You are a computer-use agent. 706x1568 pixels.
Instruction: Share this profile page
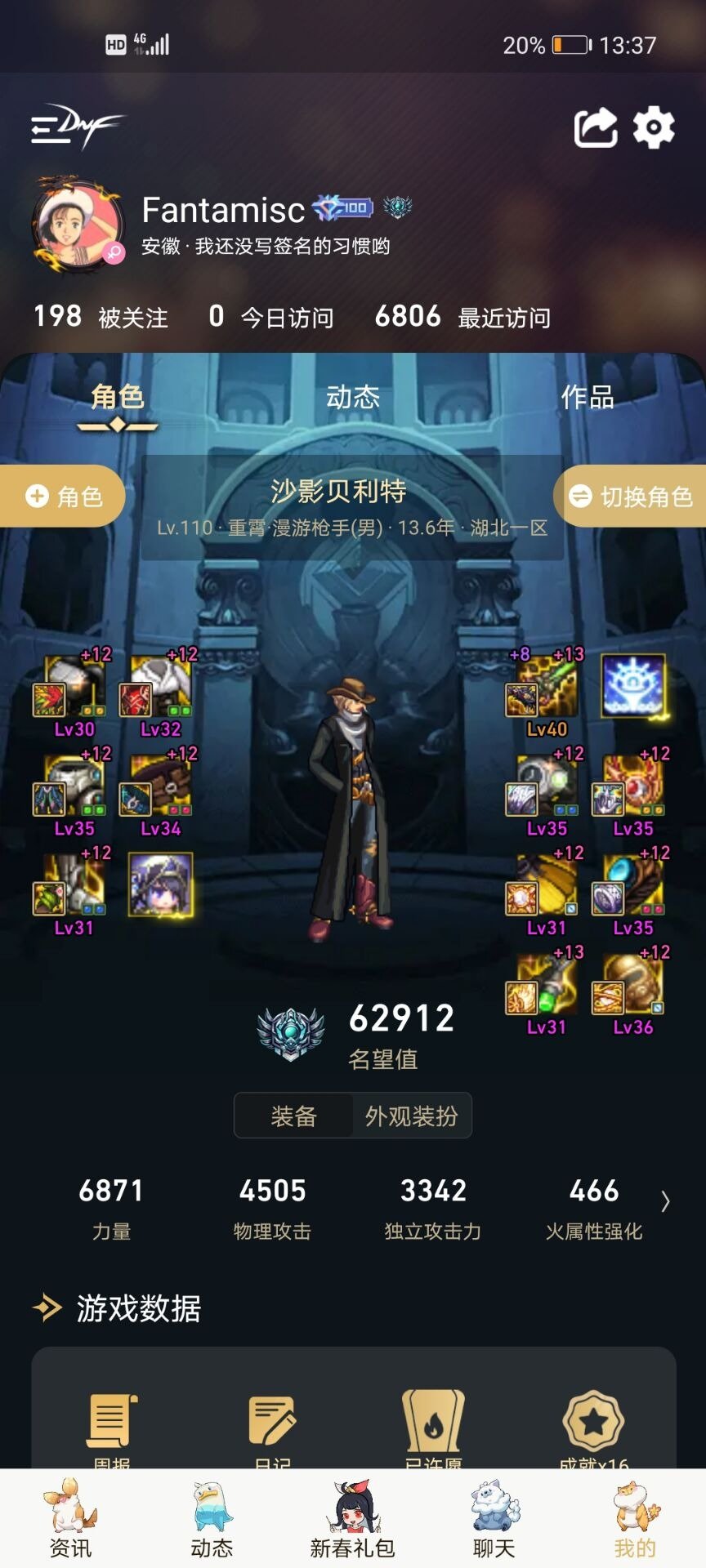[595, 127]
